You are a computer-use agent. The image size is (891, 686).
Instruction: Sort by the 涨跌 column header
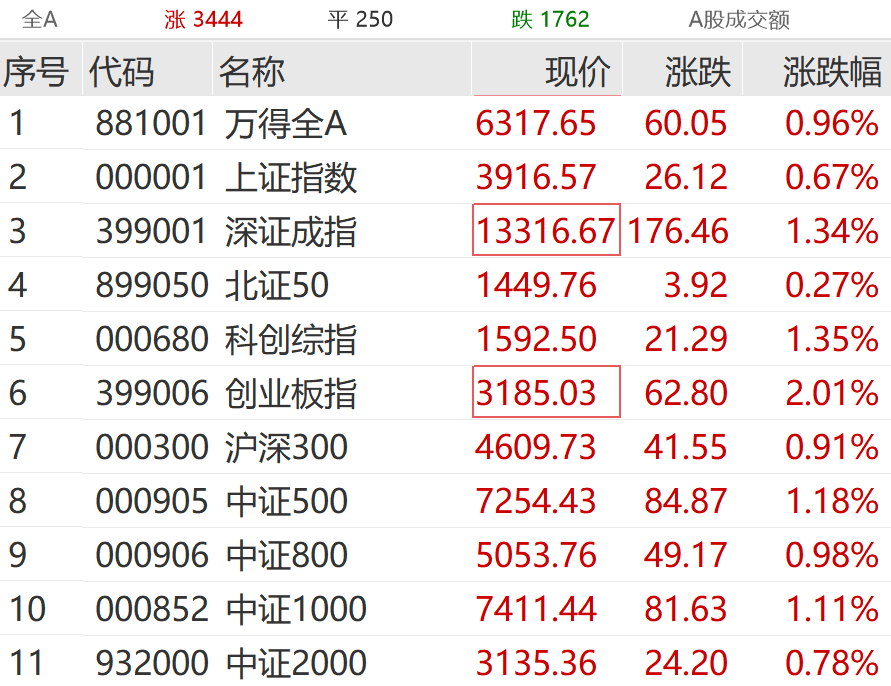(x=698, y=71)
